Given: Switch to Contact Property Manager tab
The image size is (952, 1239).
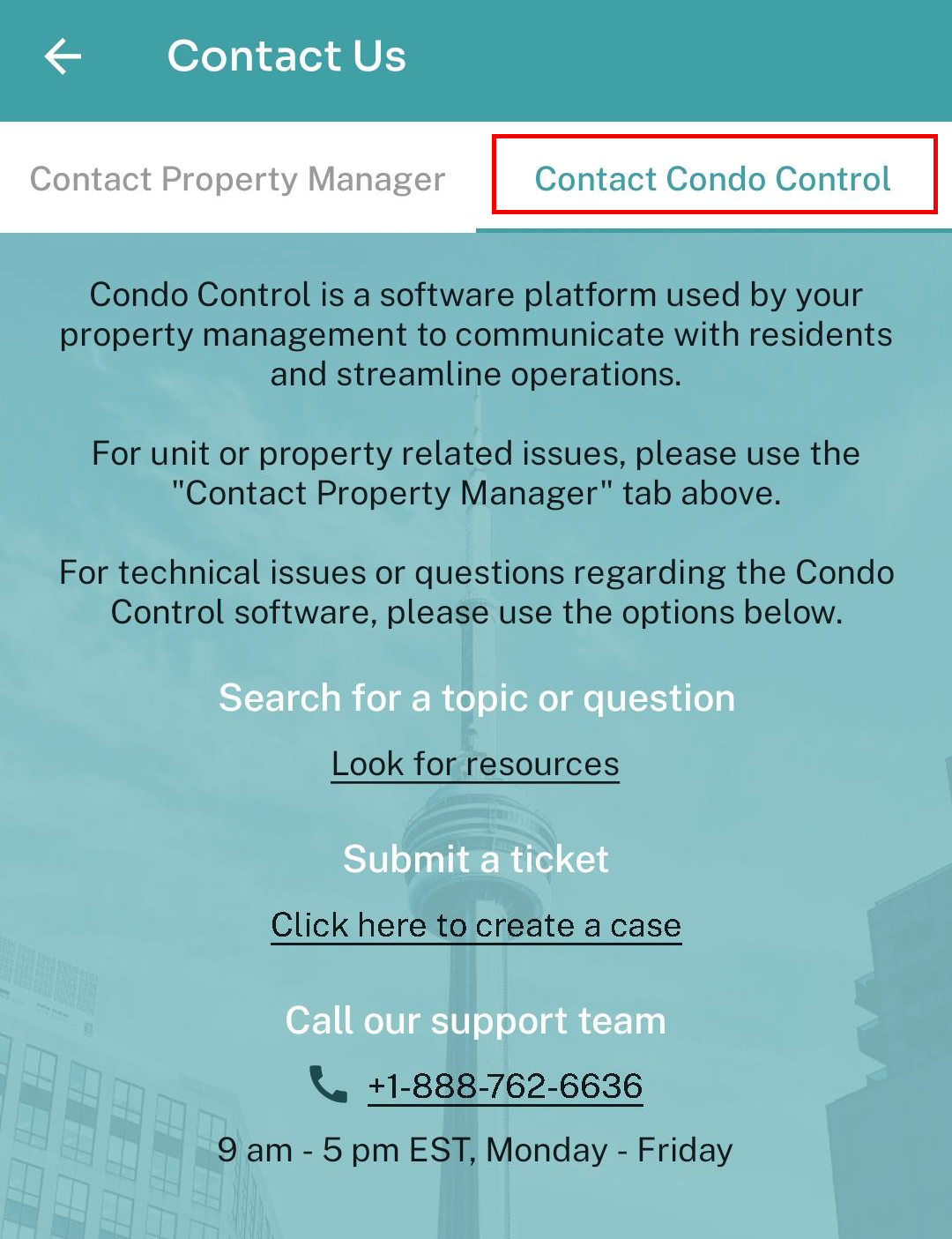Looking at the screenshot, I should (237, 179).
